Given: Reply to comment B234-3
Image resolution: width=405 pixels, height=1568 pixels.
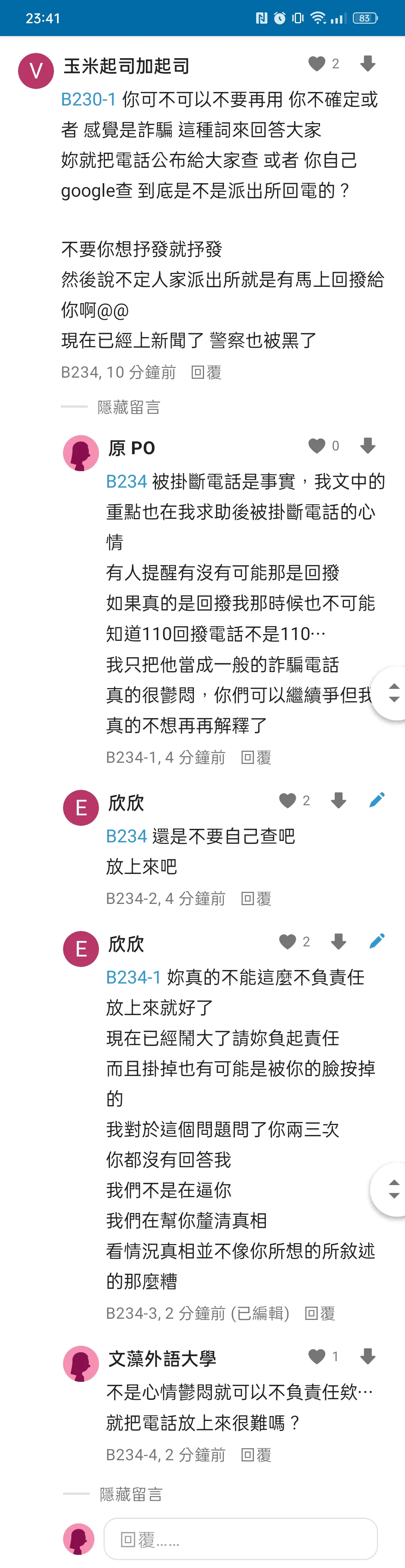Looking at the screenshot, I should pos(319,1313).
